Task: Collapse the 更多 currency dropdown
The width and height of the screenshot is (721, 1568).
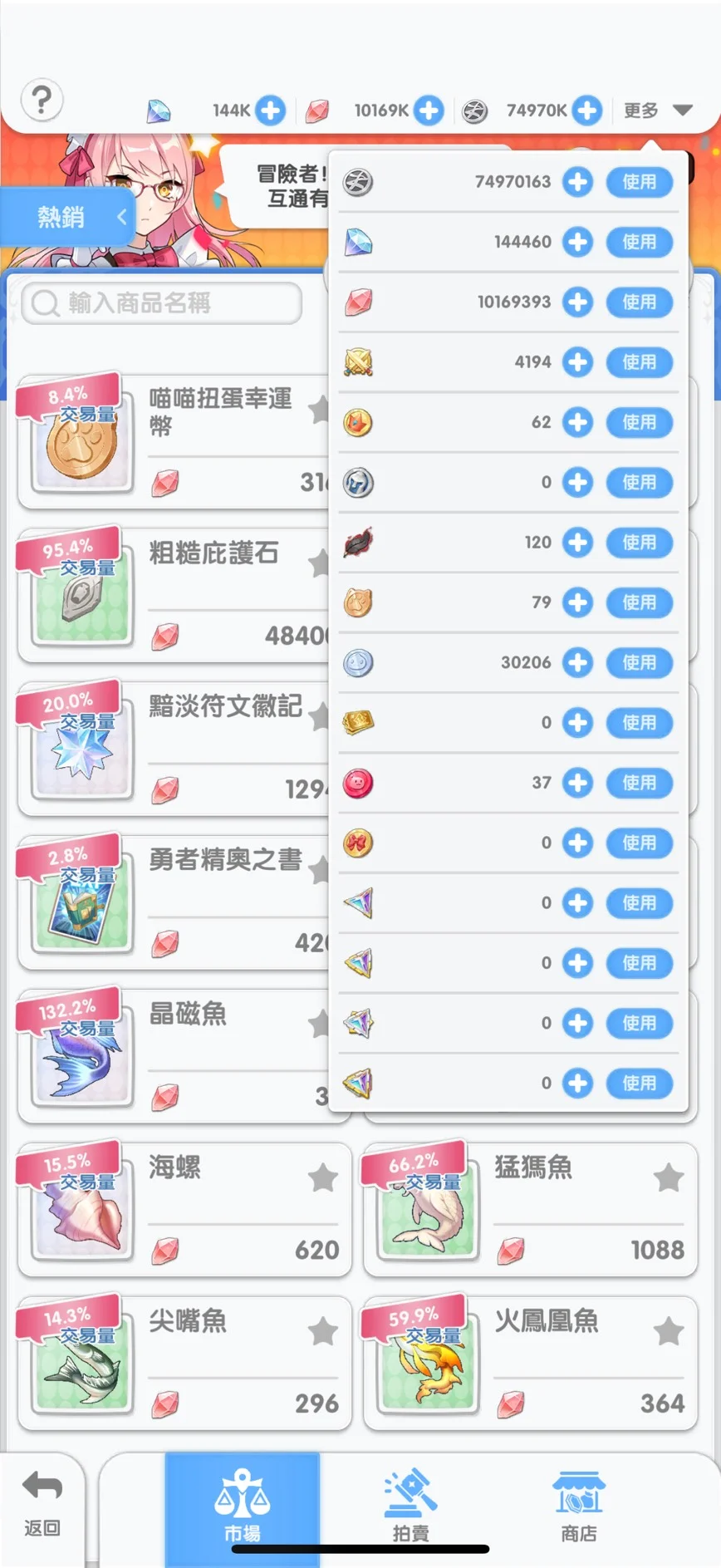Action: (x=658, y=110)
